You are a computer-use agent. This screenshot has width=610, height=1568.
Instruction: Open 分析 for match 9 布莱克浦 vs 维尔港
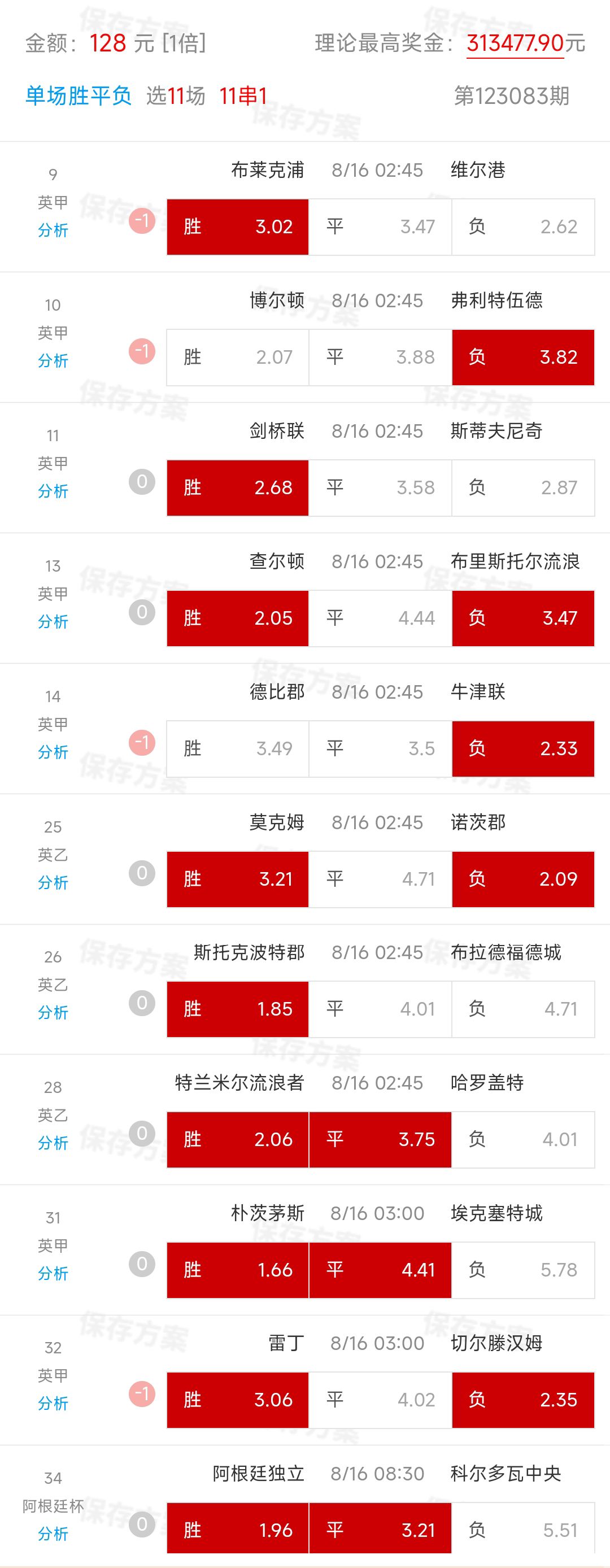tap(53, 230)
